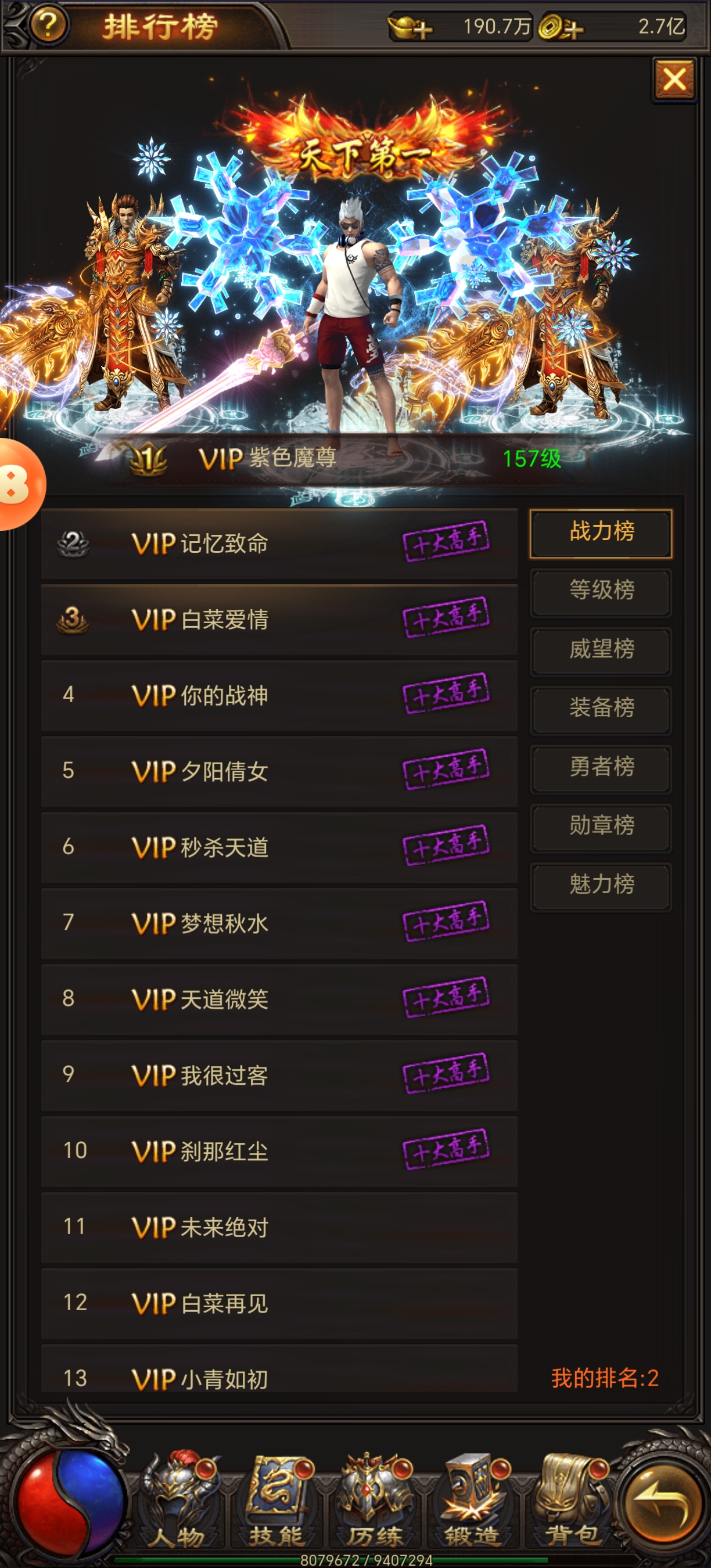Show the 魅力榜 ranking
This screenshot has width=711, height=1568.
coord(601,884)
